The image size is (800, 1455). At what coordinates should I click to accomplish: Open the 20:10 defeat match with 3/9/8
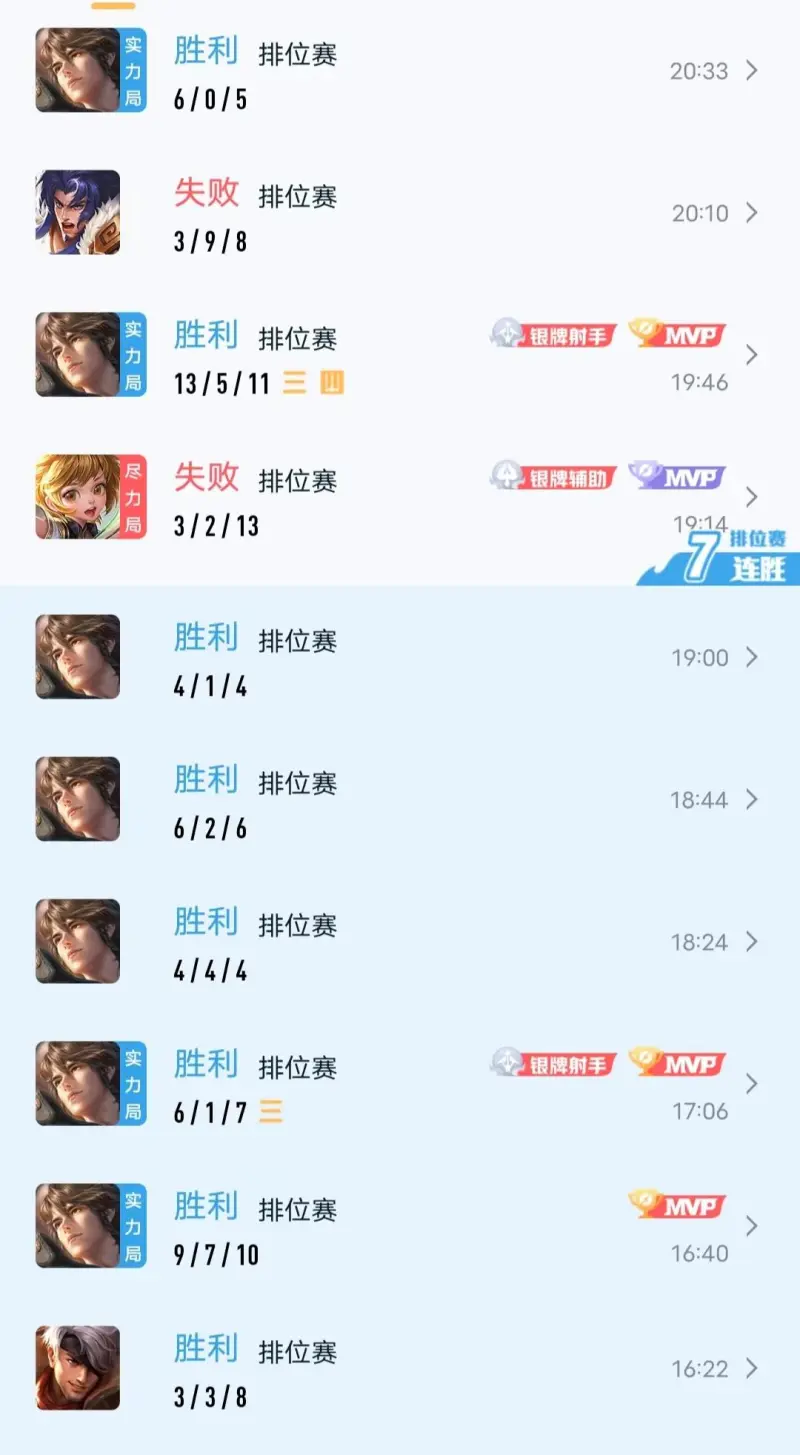[400, 213]
